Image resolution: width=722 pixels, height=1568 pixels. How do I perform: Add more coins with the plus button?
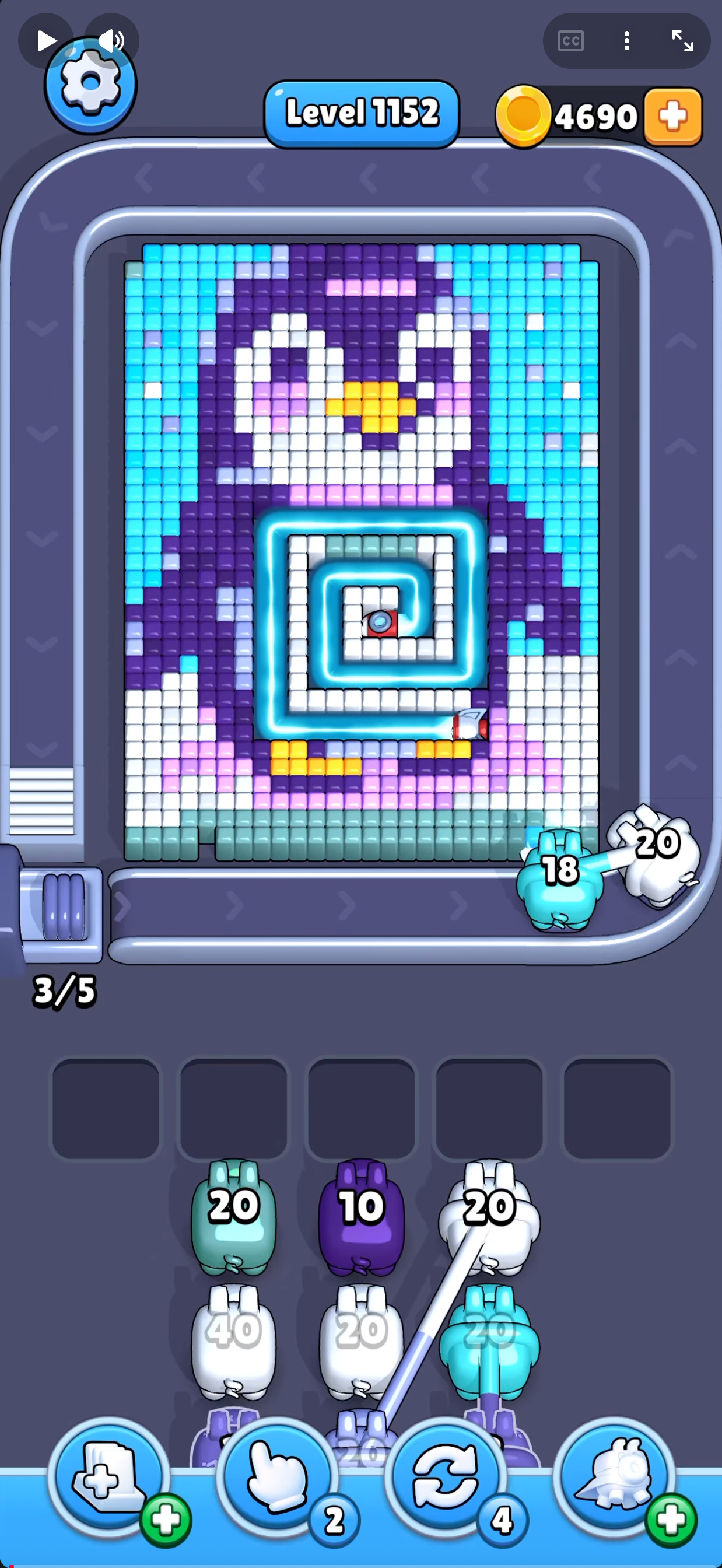[672, 116]
